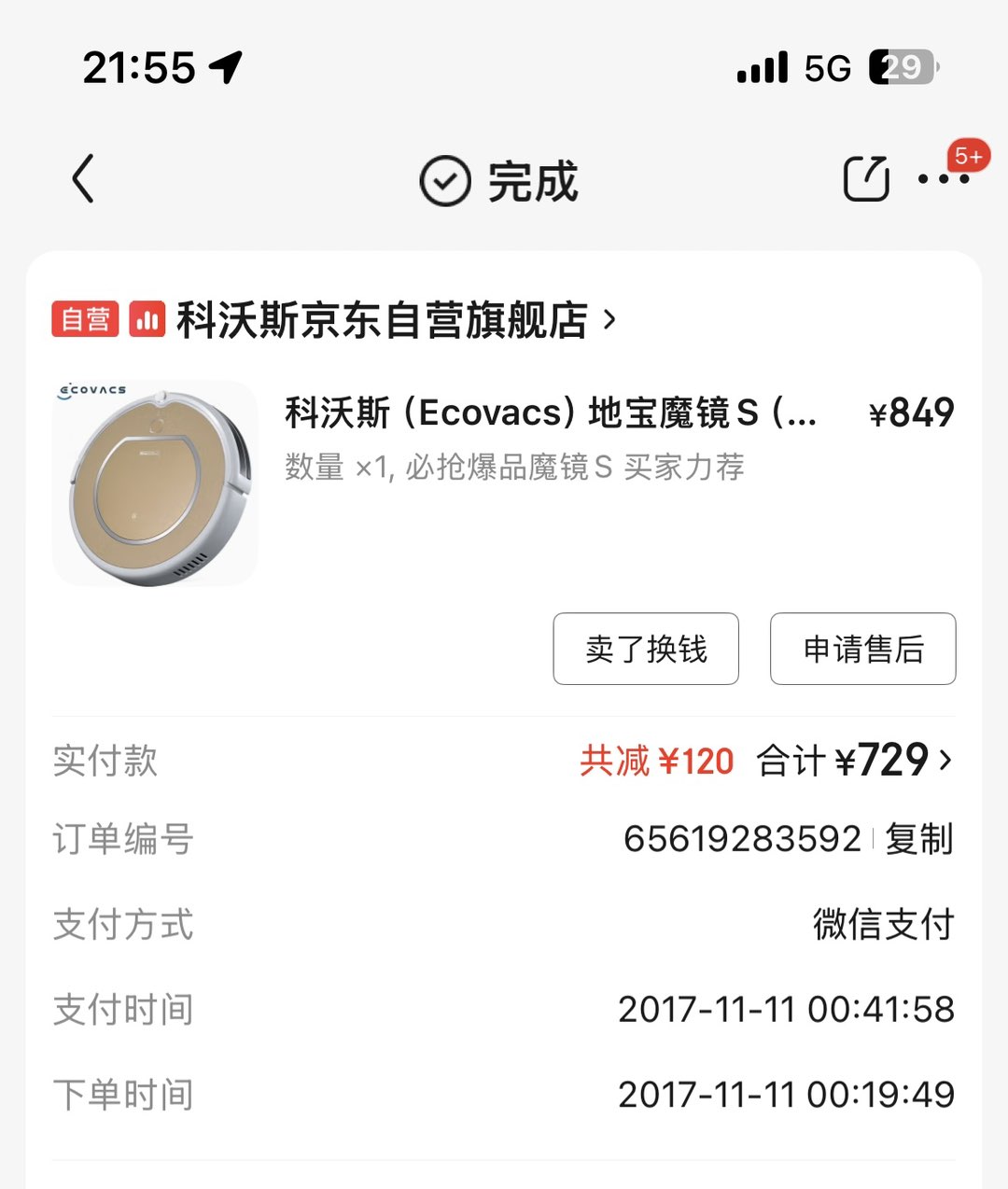The height and width of the screenshot is (1189, 1008).
Task: Open the 科沃斯京东自营旗舰店 store page
Action: click(x=383, y=320)
